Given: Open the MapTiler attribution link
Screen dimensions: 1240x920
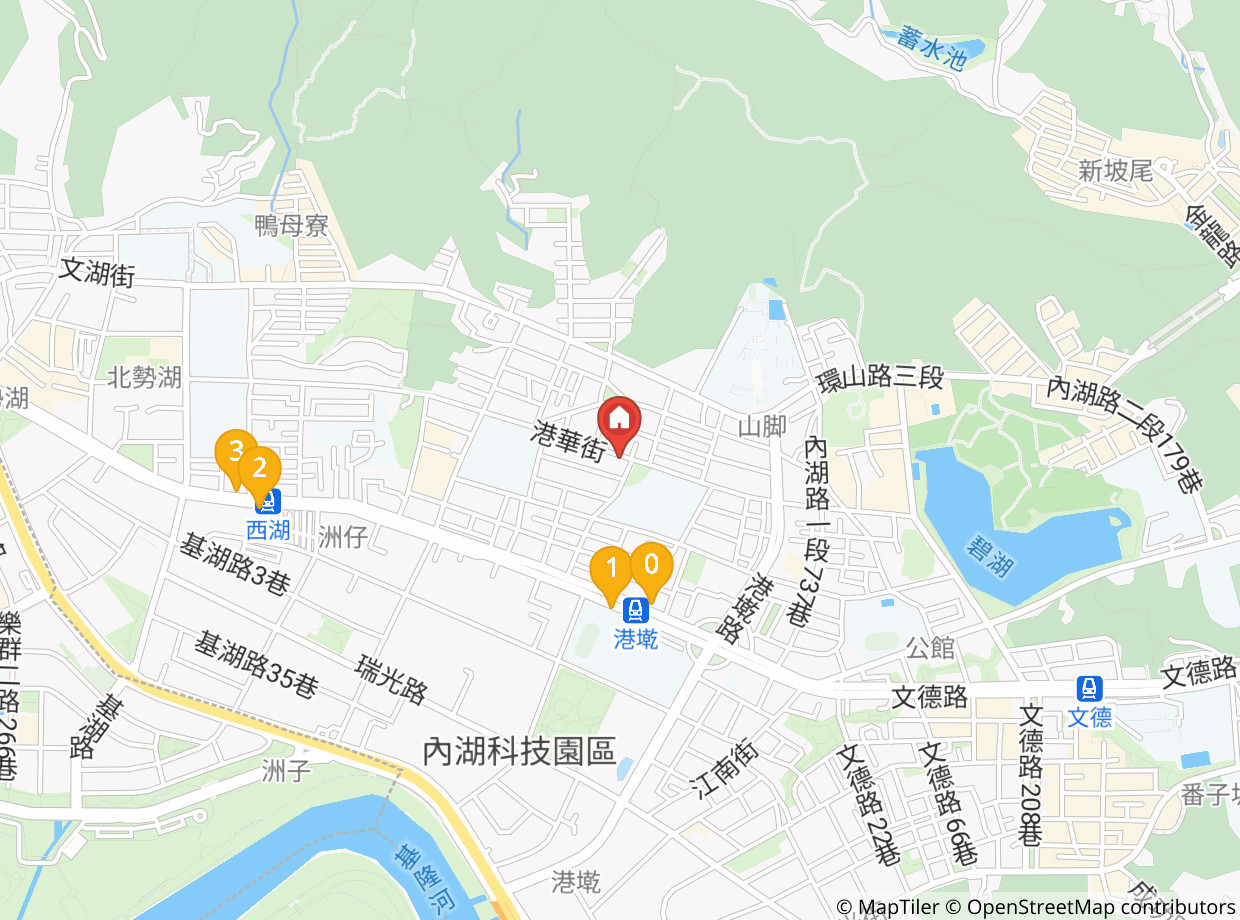Looking at the screenshot, I should click(888, 907).
